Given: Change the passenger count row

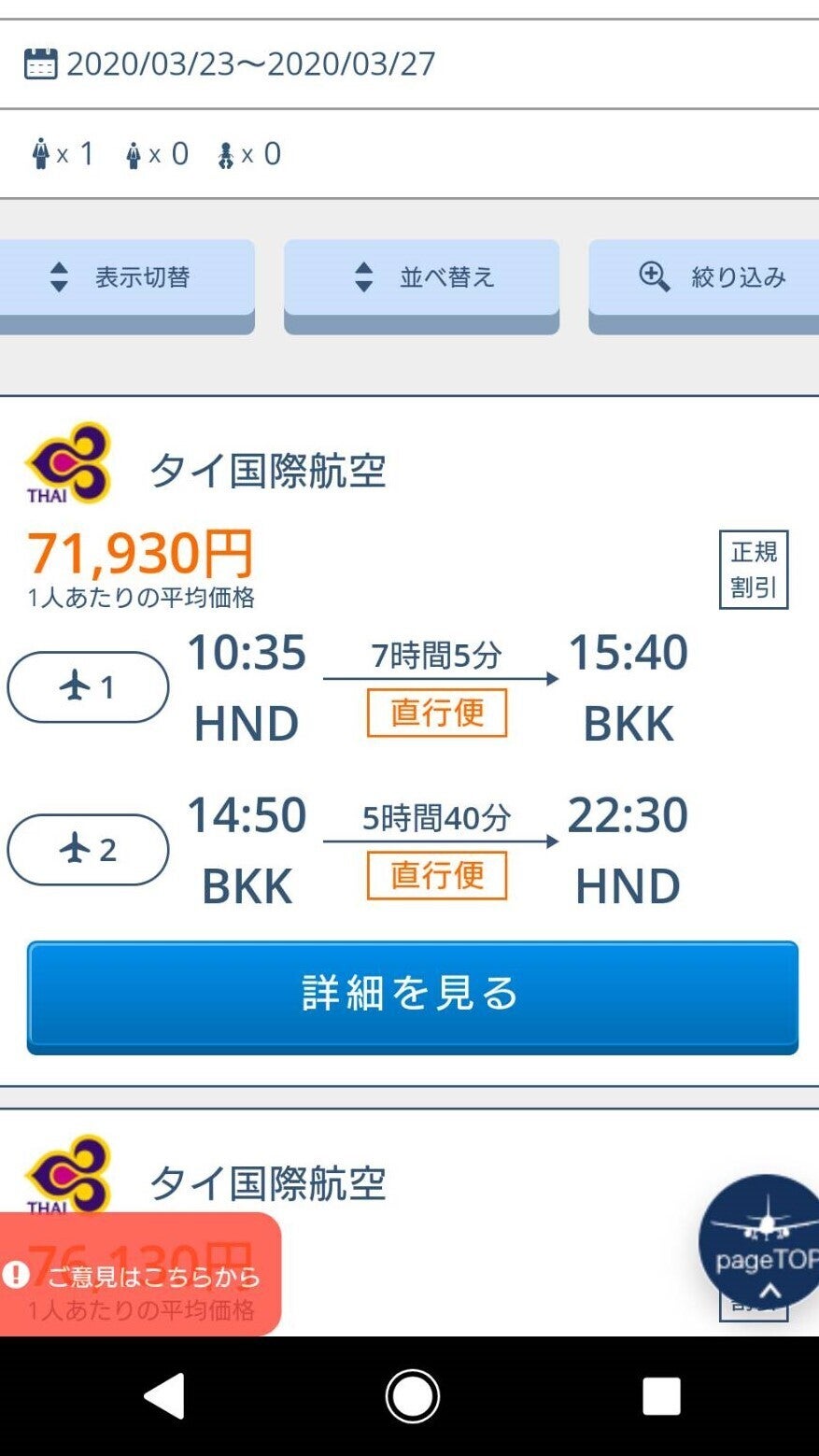Looking at the screenshot, I should tap(157, 154).
